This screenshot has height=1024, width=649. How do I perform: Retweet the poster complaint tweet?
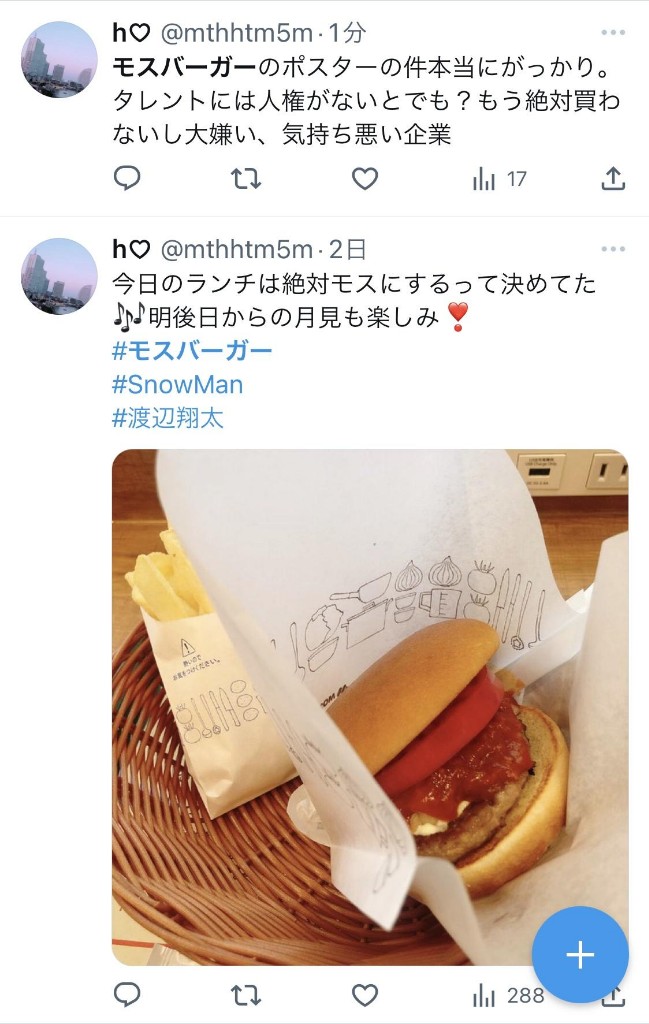click(x=246, y=179)
